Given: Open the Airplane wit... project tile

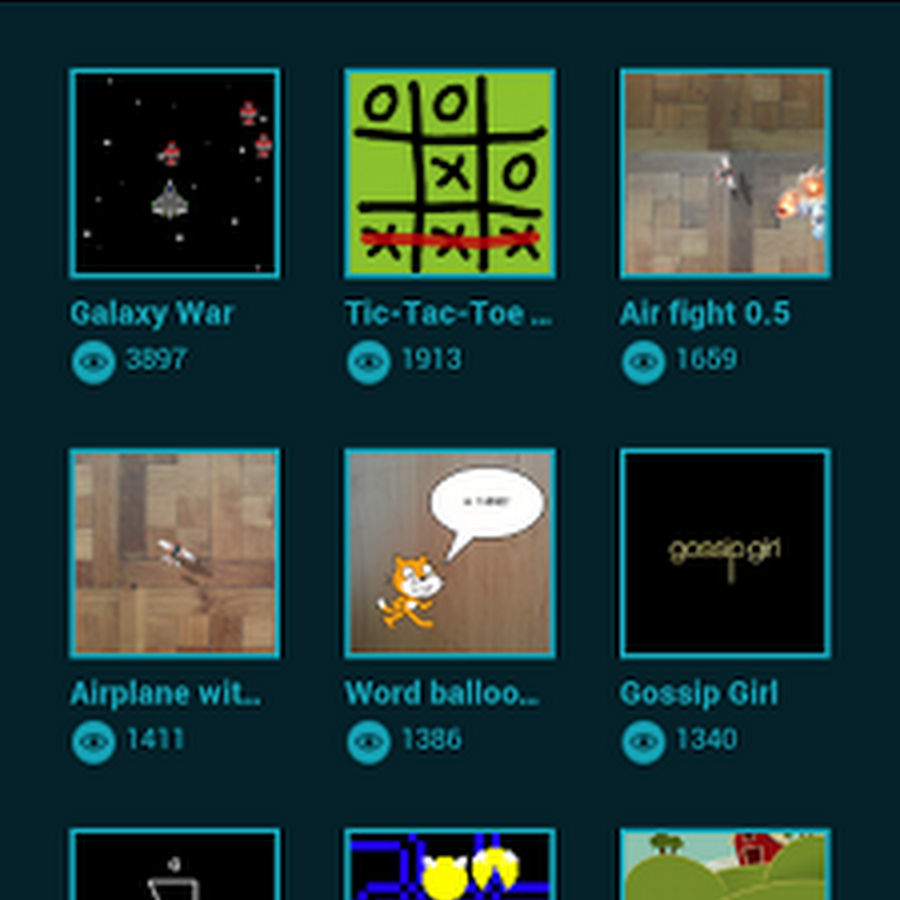Looking at the screenshot, I should (x=174, y=553).
